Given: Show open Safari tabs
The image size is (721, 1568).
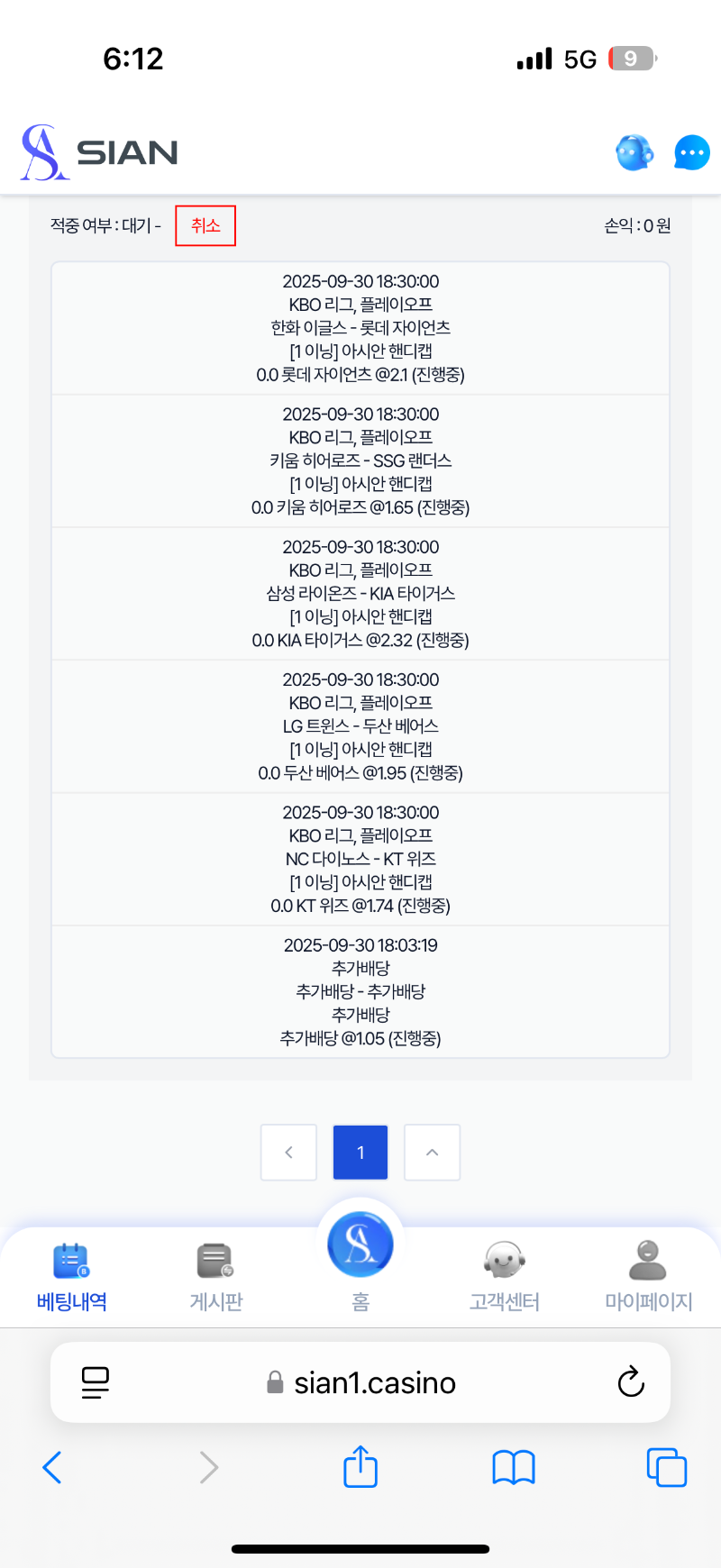Looking at the screenshot, I should (x=667, y=1468).
